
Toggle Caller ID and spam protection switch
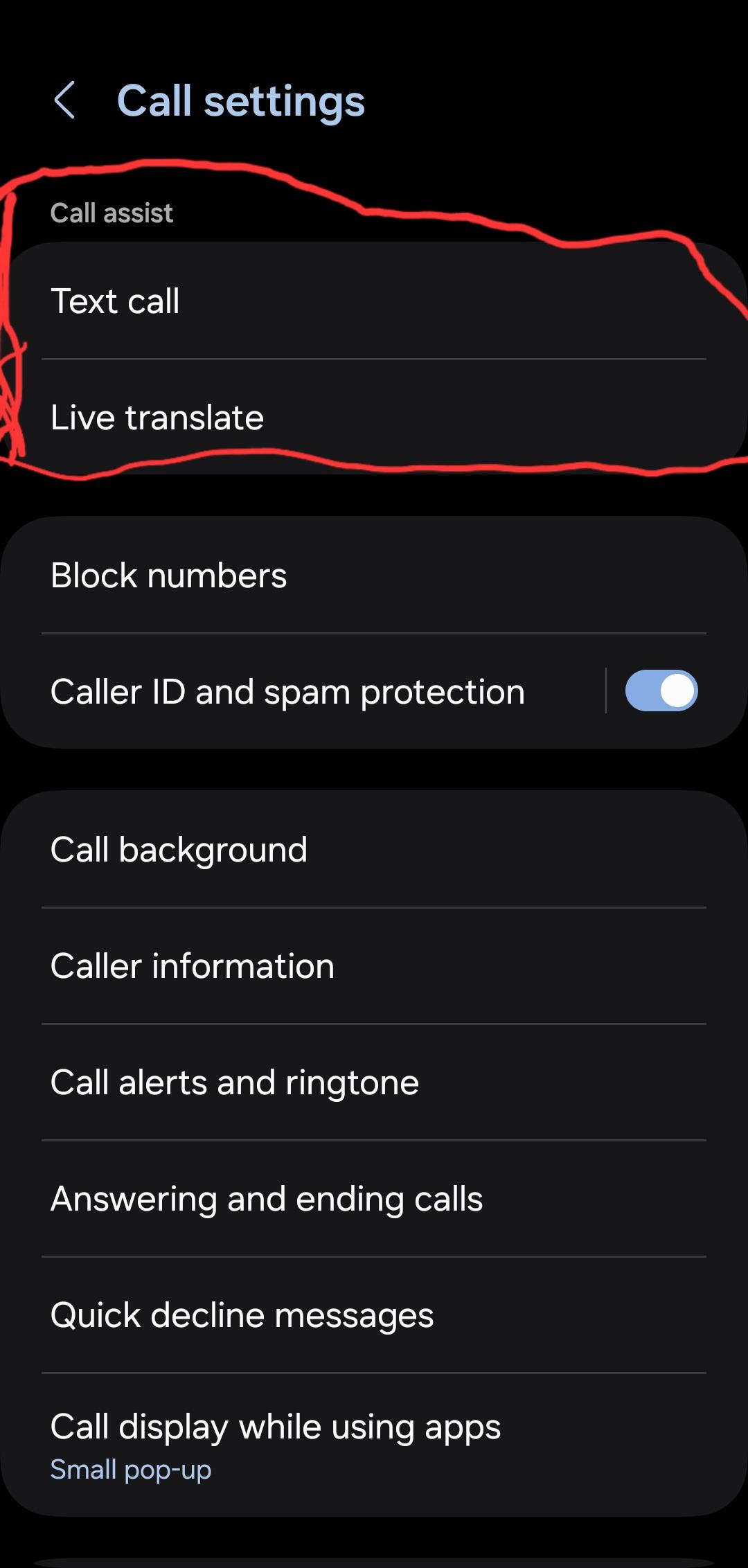click(x=661, y=691)
